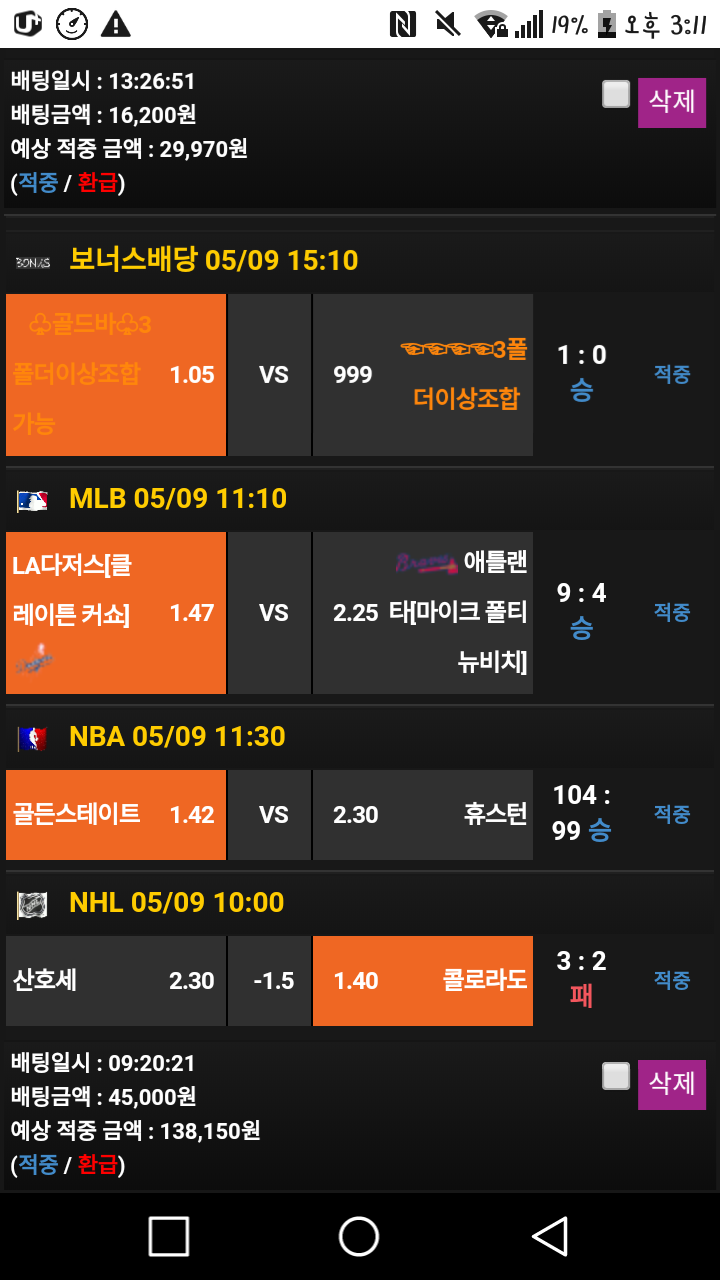
Task: Tick the checkbox for the 16,200원 bet
Action: 616,95
